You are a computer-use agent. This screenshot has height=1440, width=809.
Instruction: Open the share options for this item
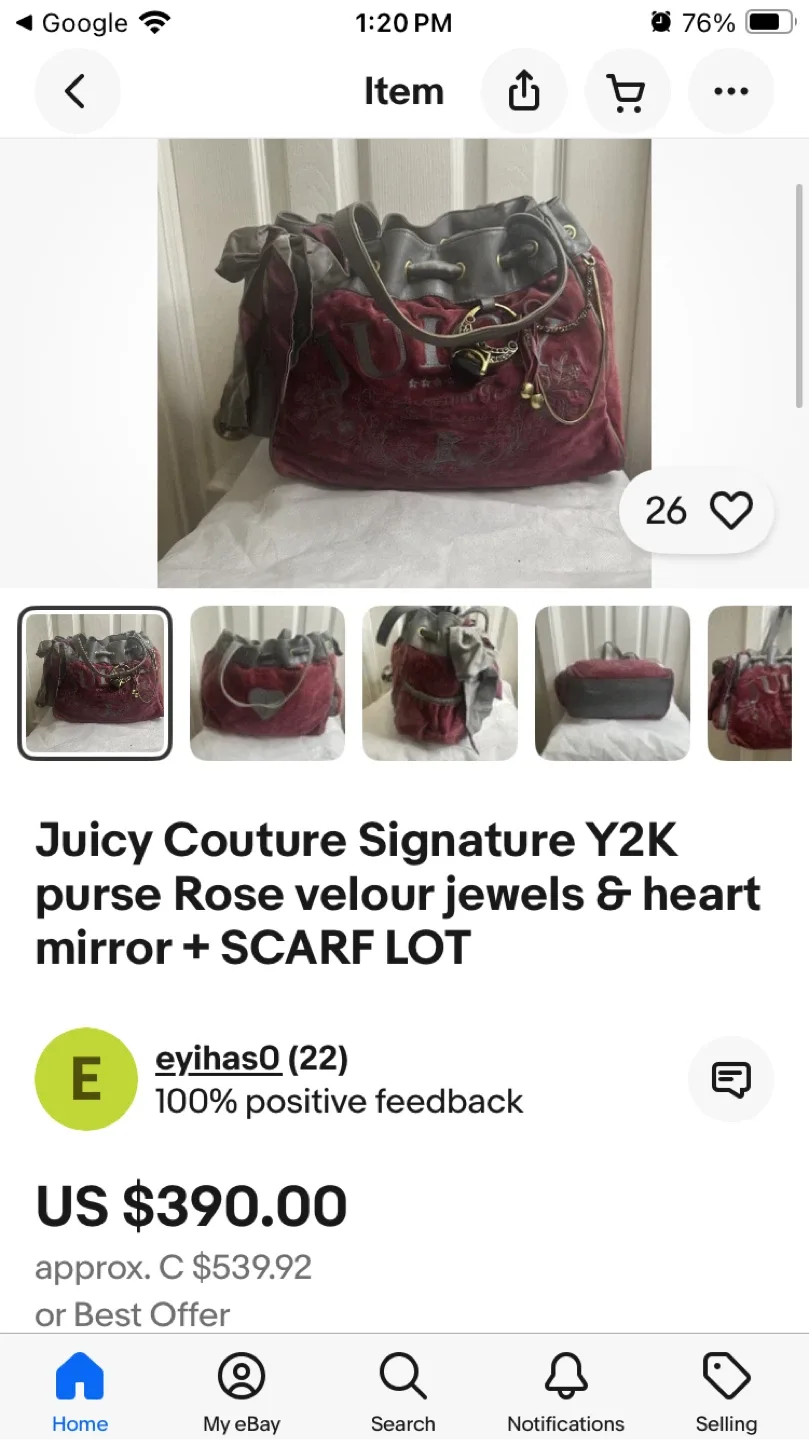[523, 91]
